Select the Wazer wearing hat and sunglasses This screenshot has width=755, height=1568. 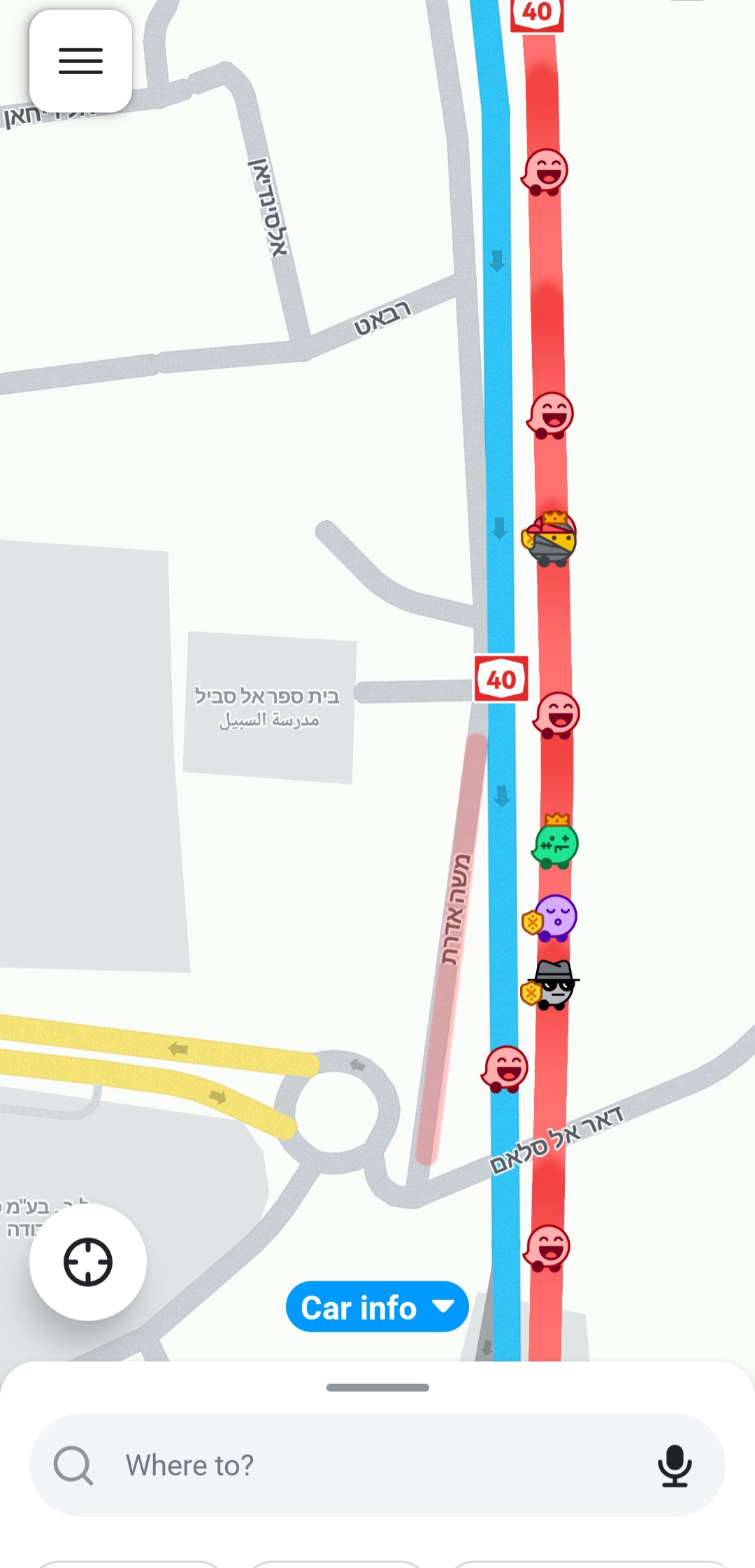tap(555, 985)
